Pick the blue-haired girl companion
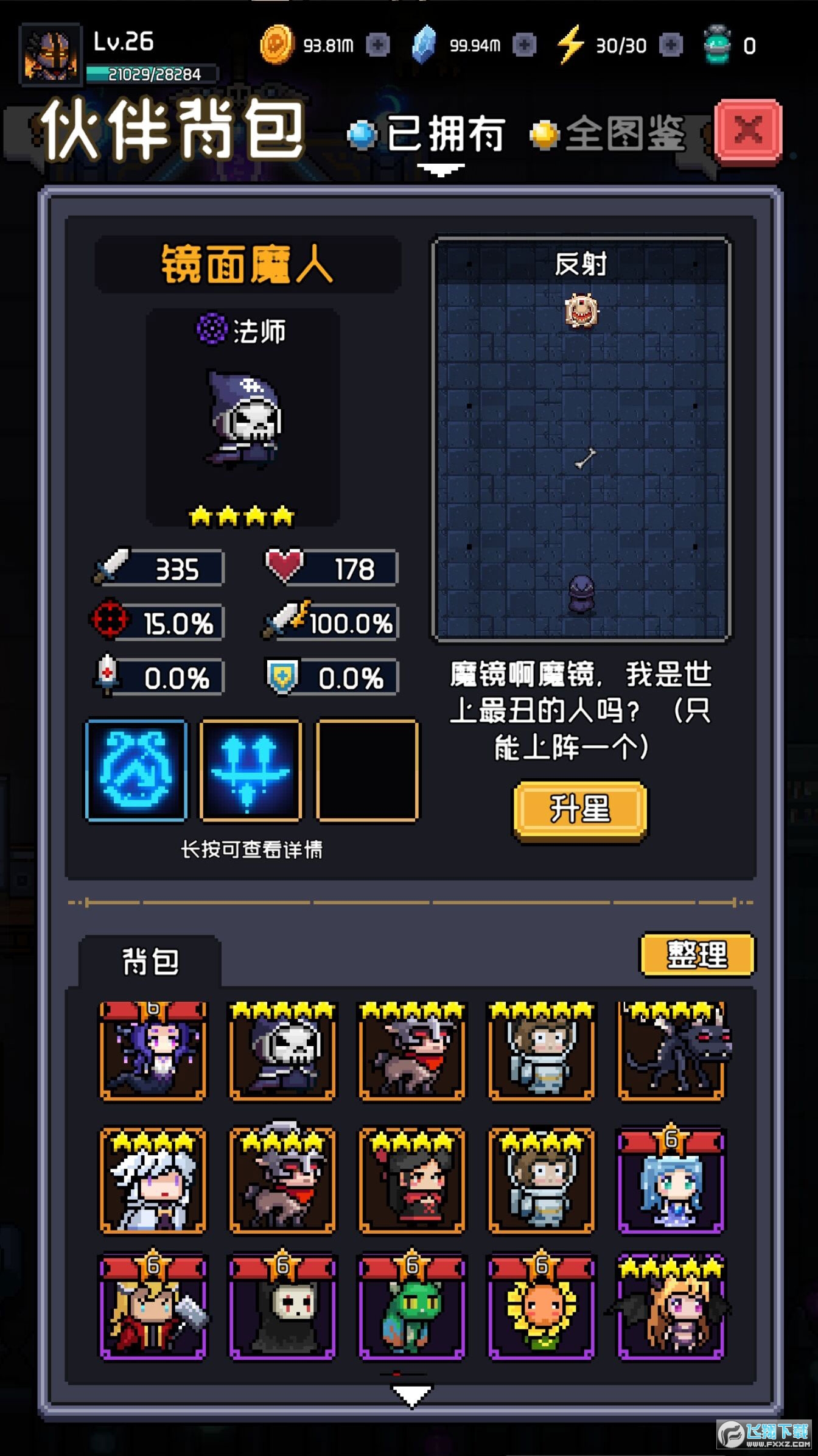 click(671, 1180)
